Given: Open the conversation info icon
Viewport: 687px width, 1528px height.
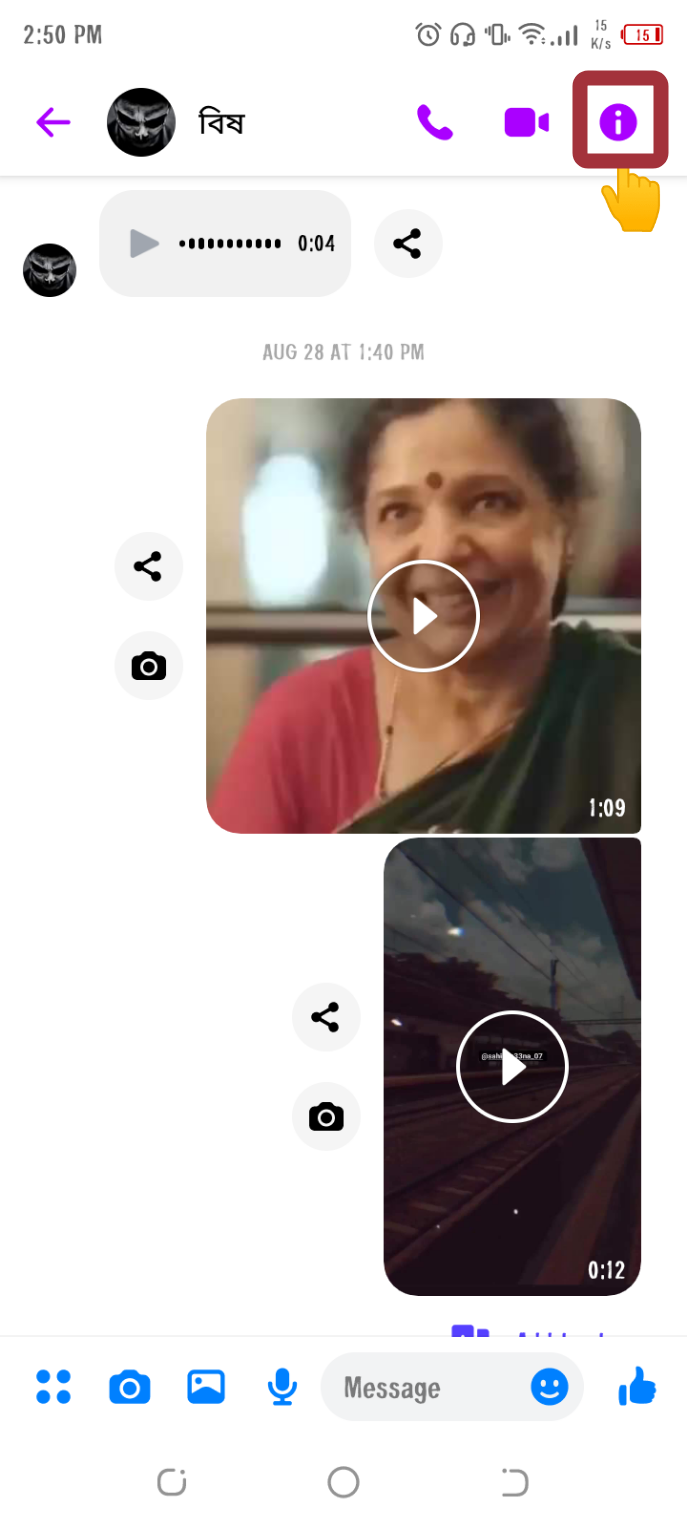Looking at the screenshot, I should point(618,123).
